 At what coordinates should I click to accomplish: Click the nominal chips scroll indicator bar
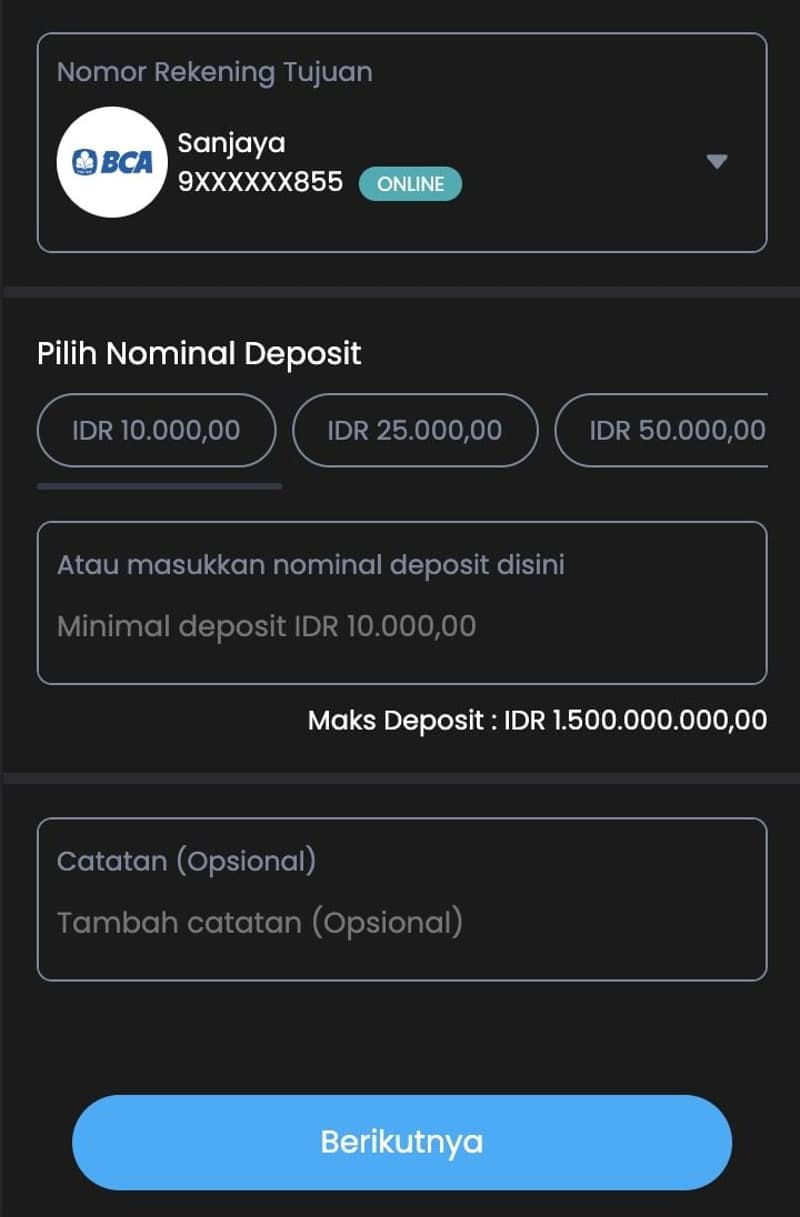pyautogui.click(x=160, y=486)
